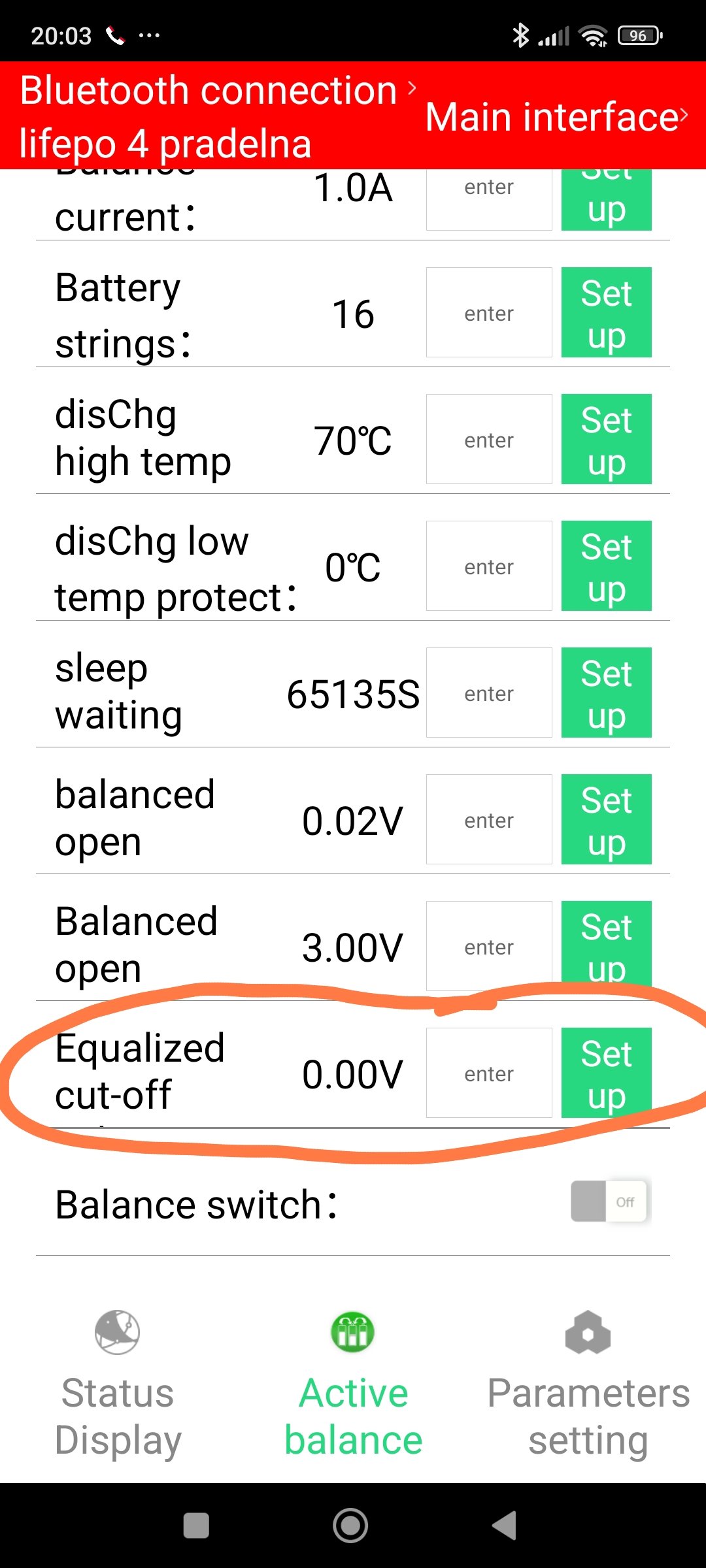
Task: Go back with the system back button
Action: point(505,1526)
